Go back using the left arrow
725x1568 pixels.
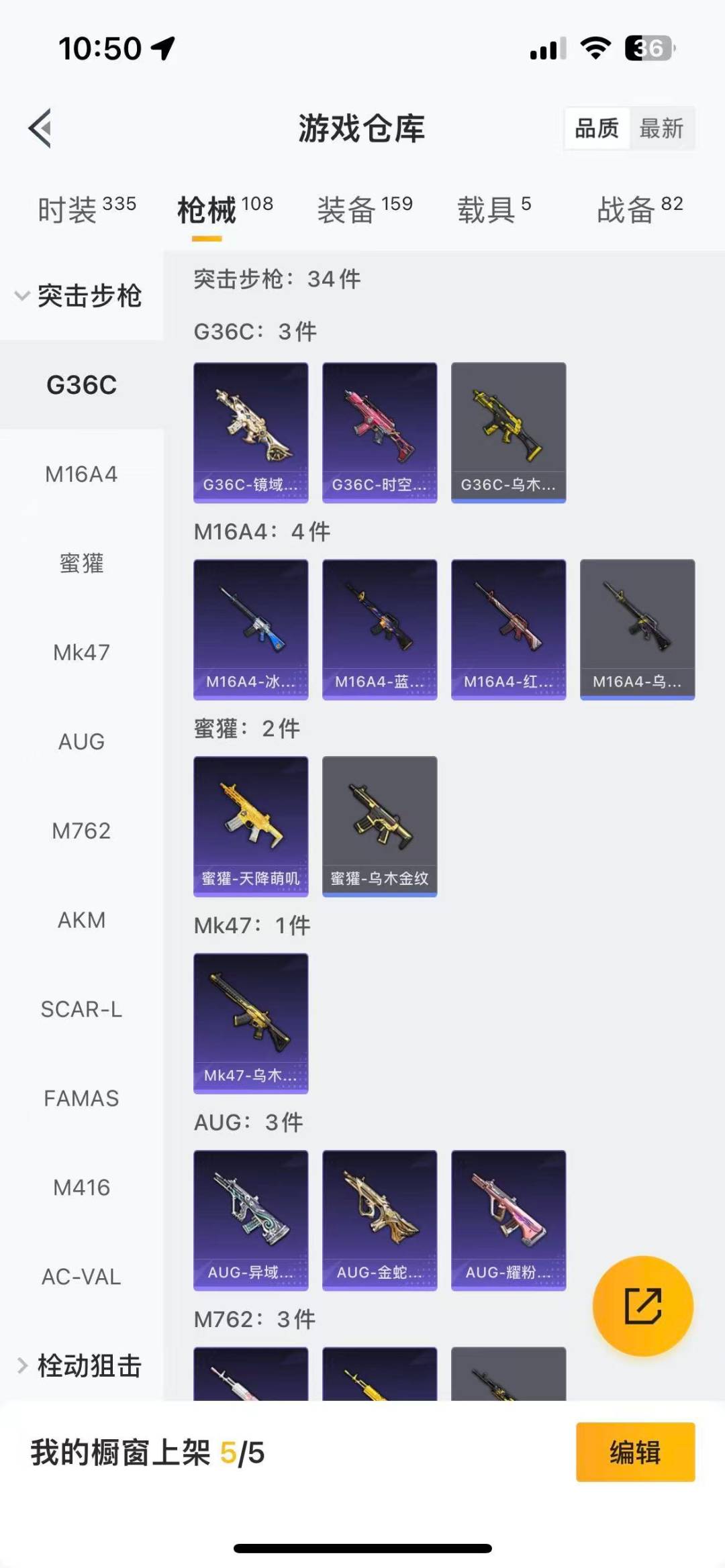click(x=40, y=127)
